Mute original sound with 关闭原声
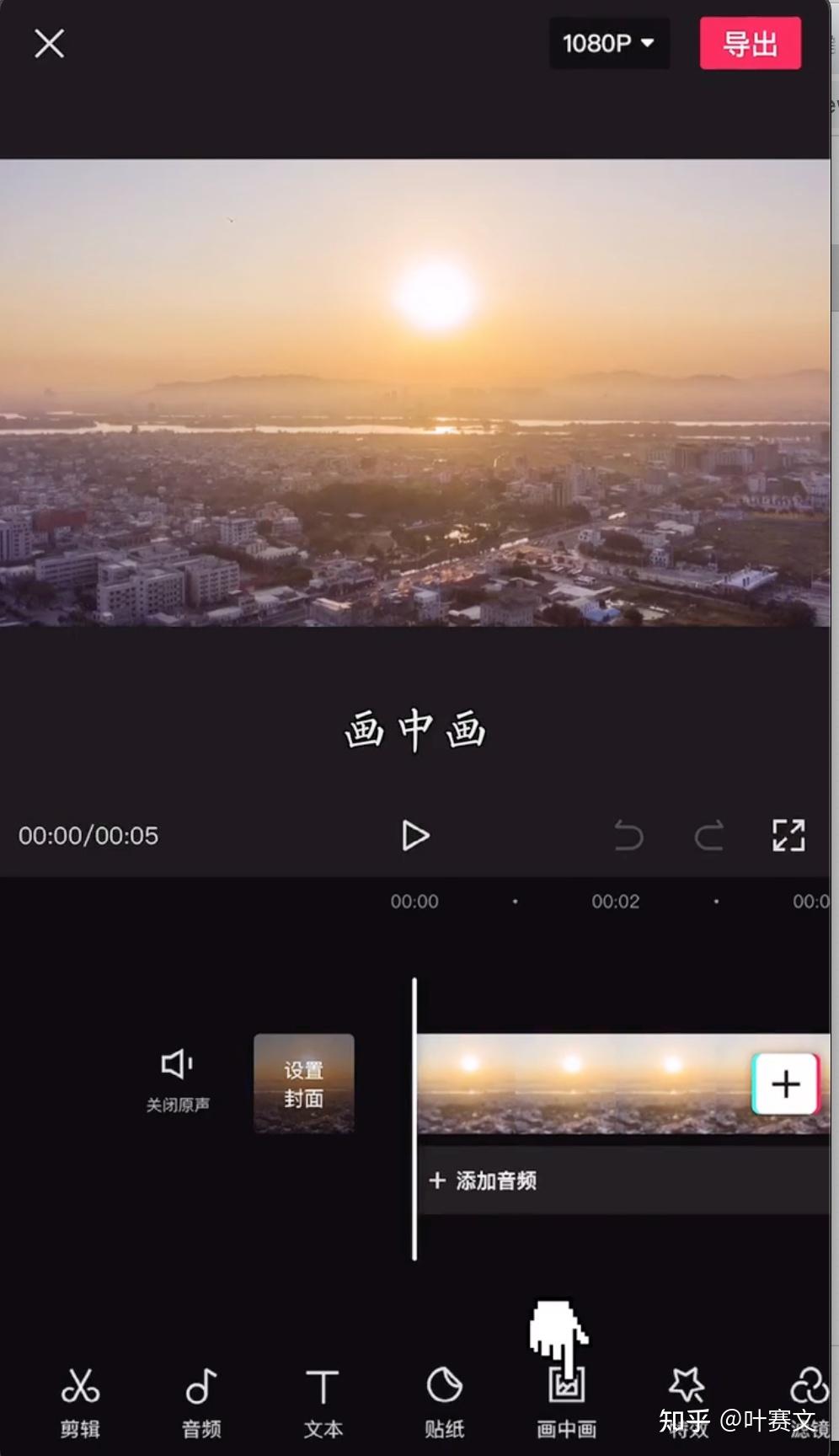 (178, 1080)
